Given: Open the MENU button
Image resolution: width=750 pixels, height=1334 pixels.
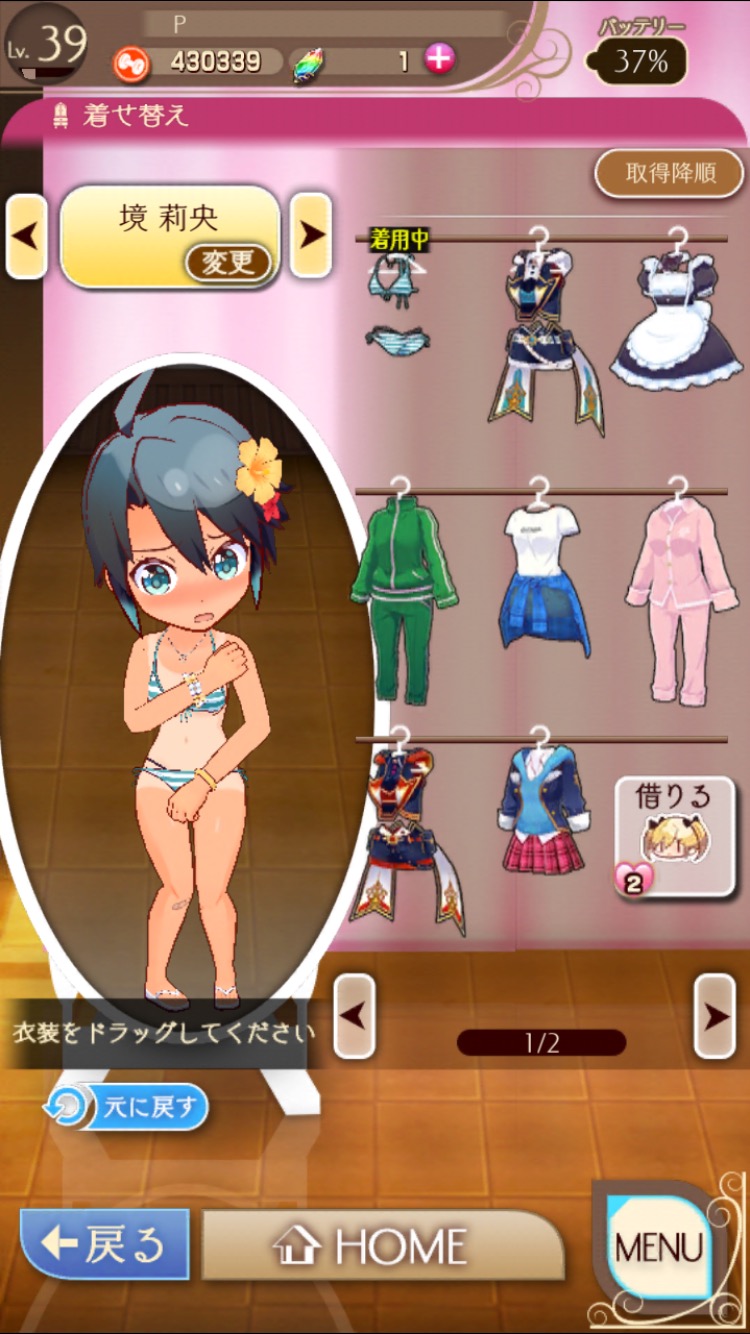Looking at the screenshot, I should click(x=658, y=1247).
